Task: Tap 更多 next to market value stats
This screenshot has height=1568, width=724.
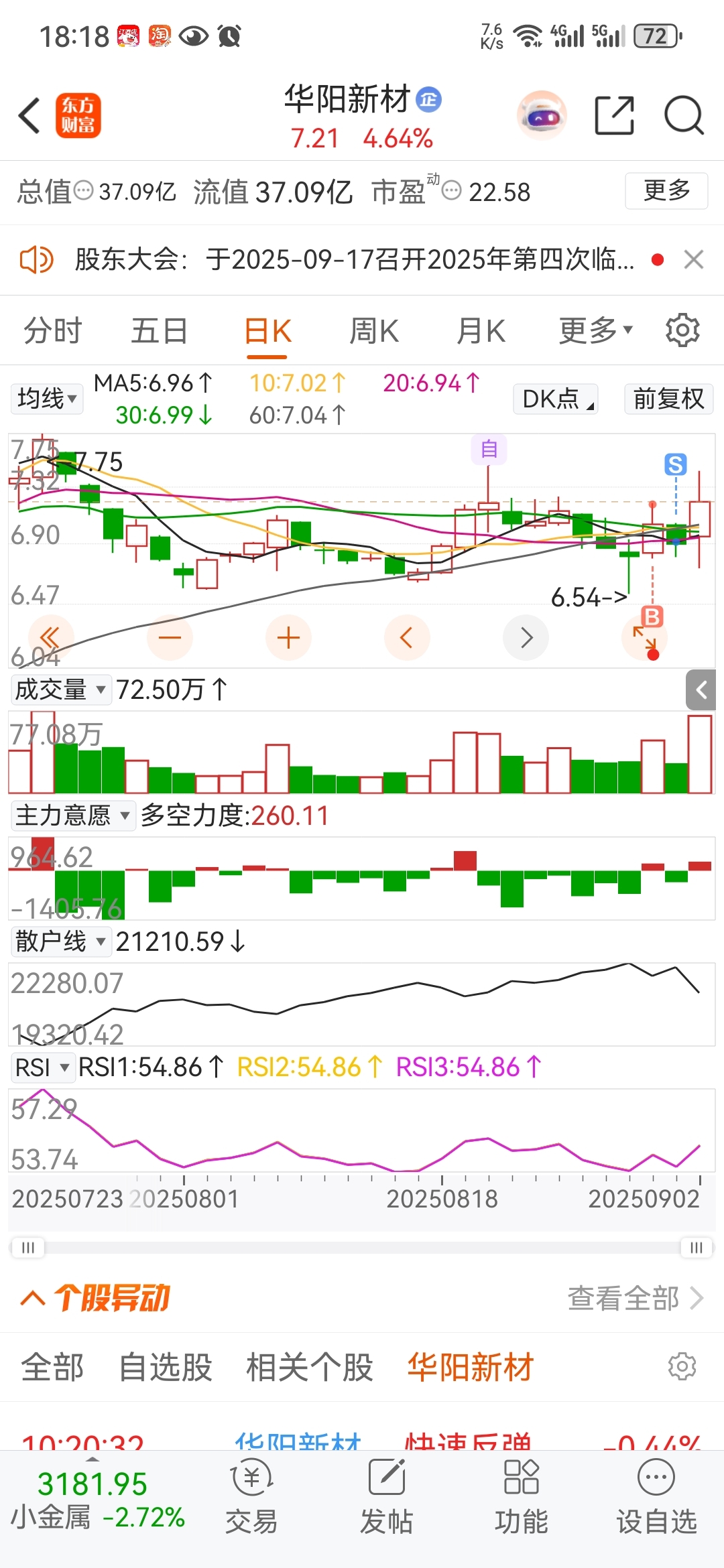Action: coord(666,191)
